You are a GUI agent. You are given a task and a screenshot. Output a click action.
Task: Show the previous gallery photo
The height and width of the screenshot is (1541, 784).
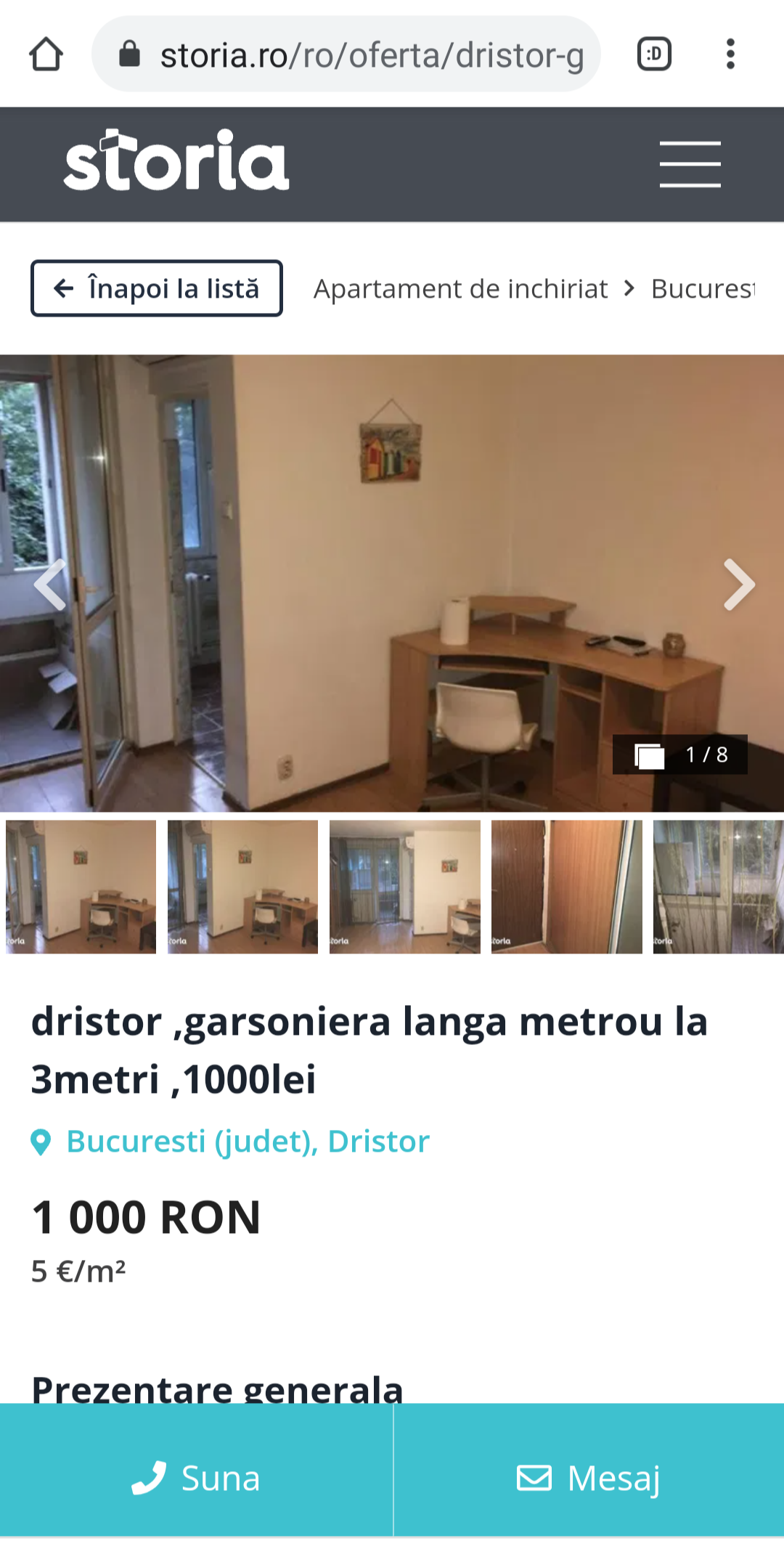pyautogui.click(x=49, y=585)
